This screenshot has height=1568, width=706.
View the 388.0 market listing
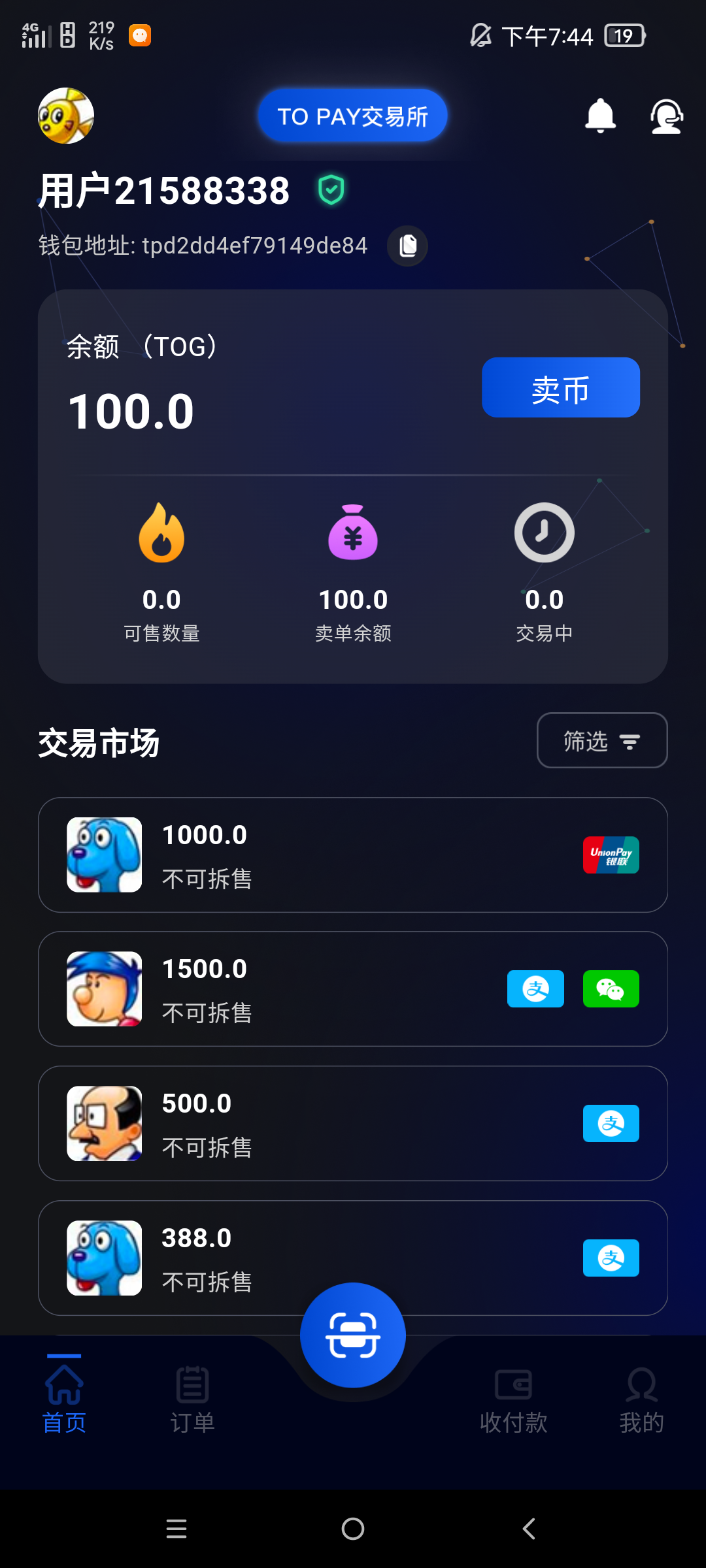click(x=353, y=1258)
